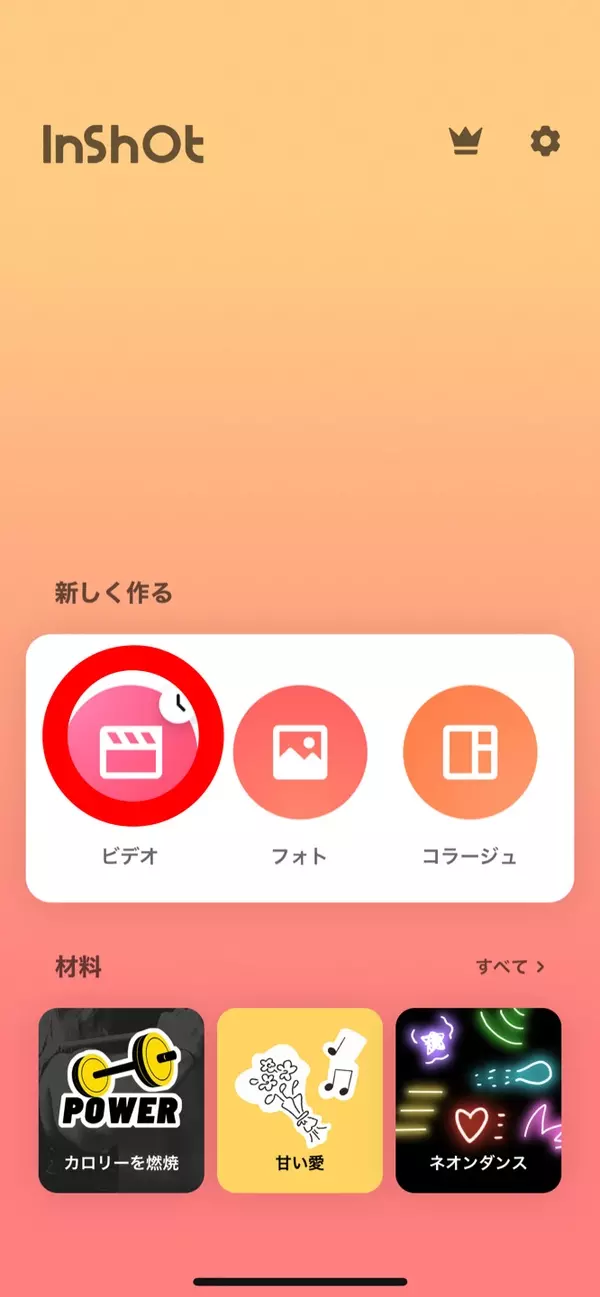Image resolution: width=600 pixels, height=1297 pixels.
Task: Open the ネオンダンス sticker pack
Action: coord(478,1100)
